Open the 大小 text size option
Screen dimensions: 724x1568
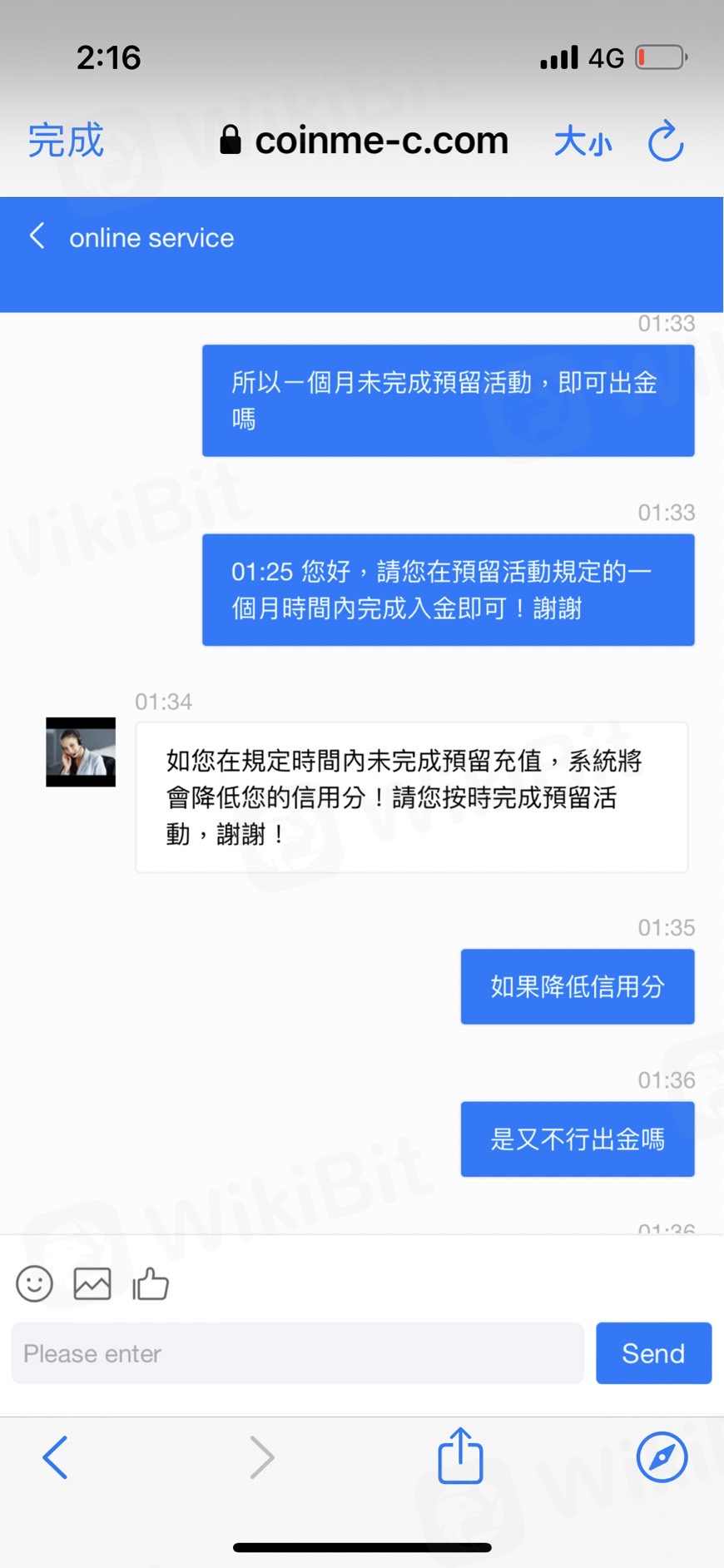tap(583, 141)
